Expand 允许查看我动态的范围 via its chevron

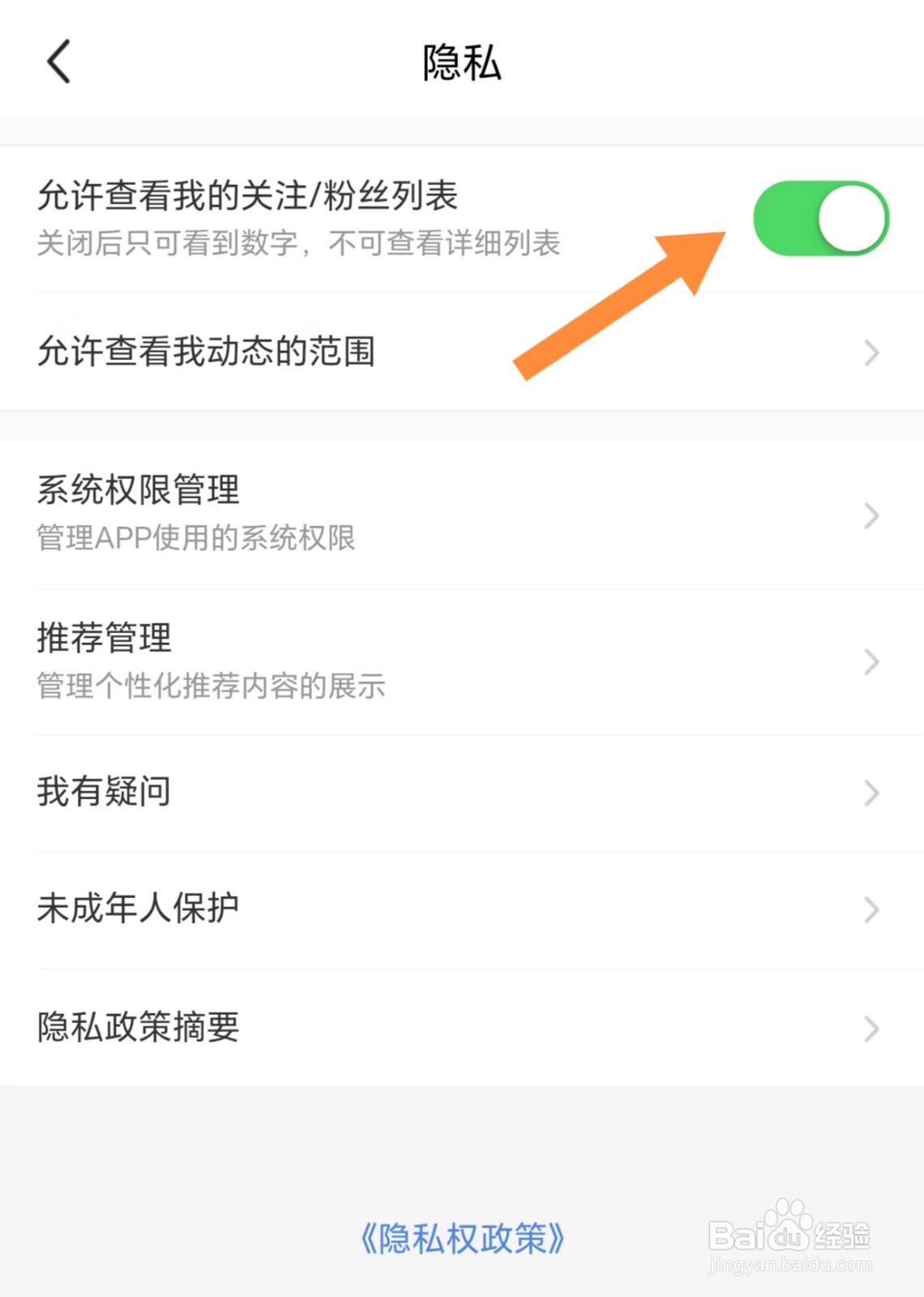[x=870, y=353]
